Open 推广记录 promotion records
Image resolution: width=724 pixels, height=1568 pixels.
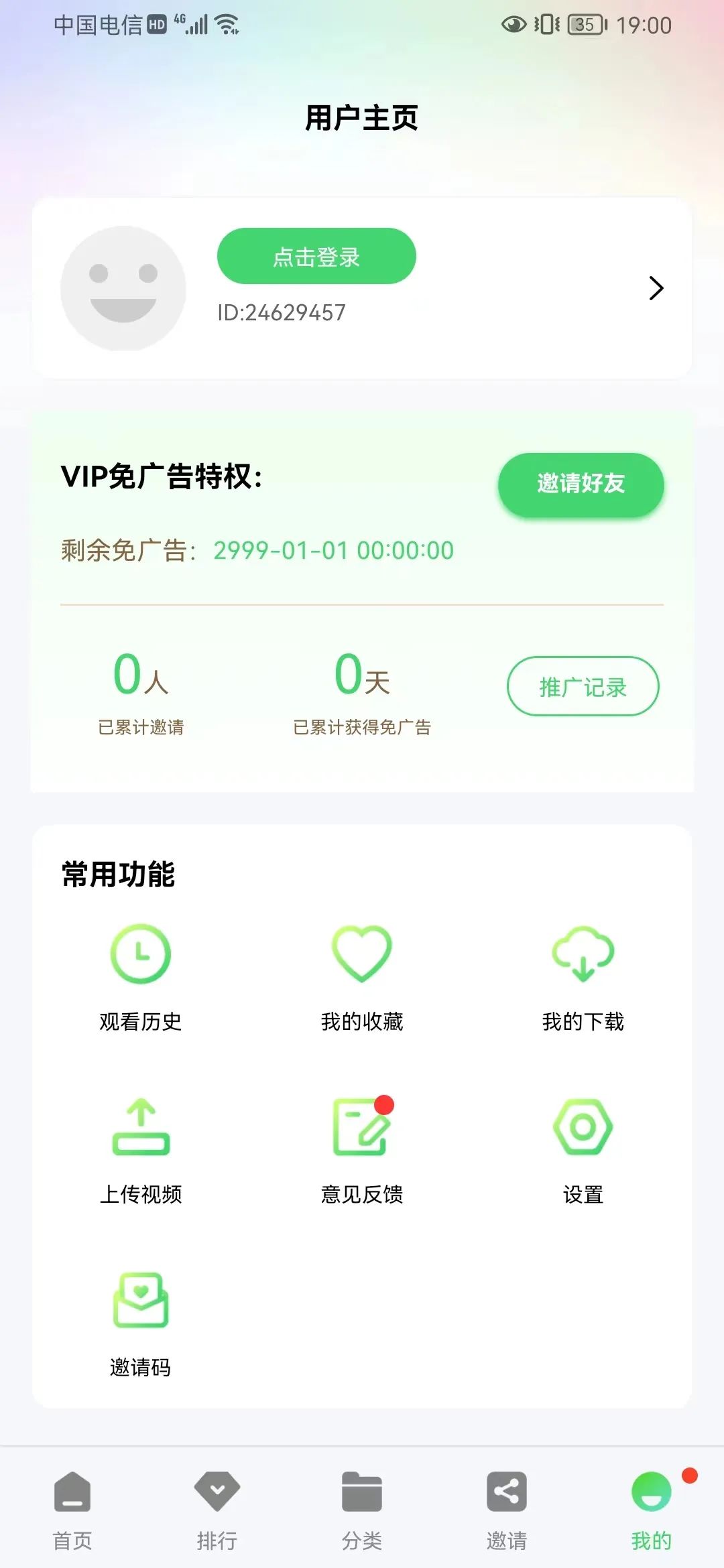click(582, 685)
